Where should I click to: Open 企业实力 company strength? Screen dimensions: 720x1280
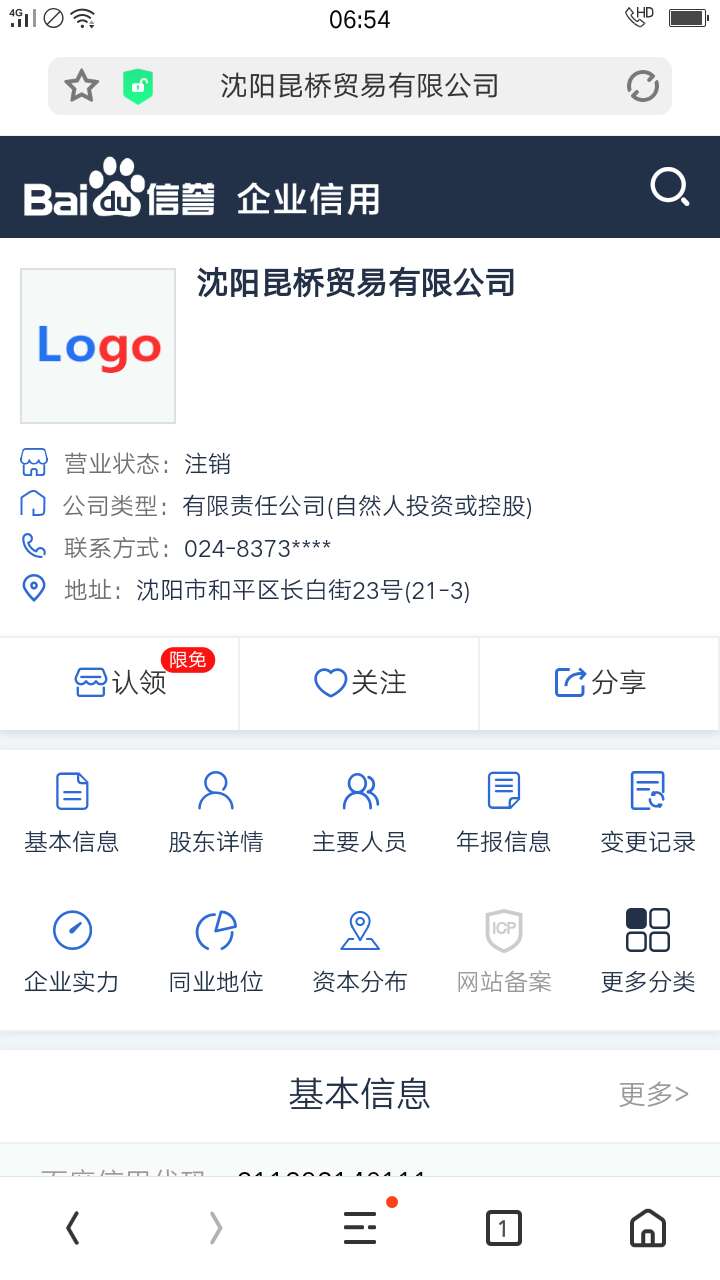(x=72, y=952)
